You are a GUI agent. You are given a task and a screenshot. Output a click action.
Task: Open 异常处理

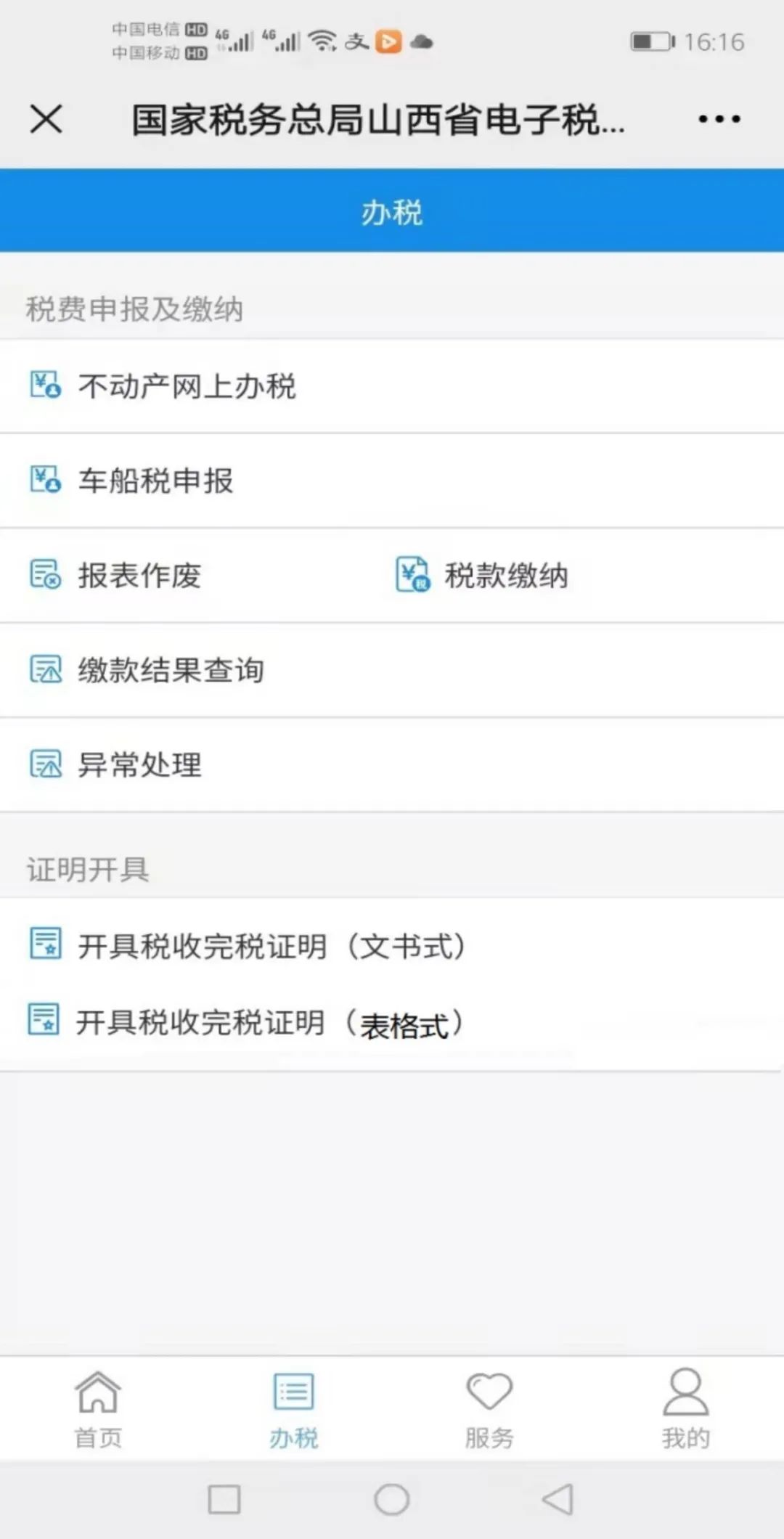(392, 764)
